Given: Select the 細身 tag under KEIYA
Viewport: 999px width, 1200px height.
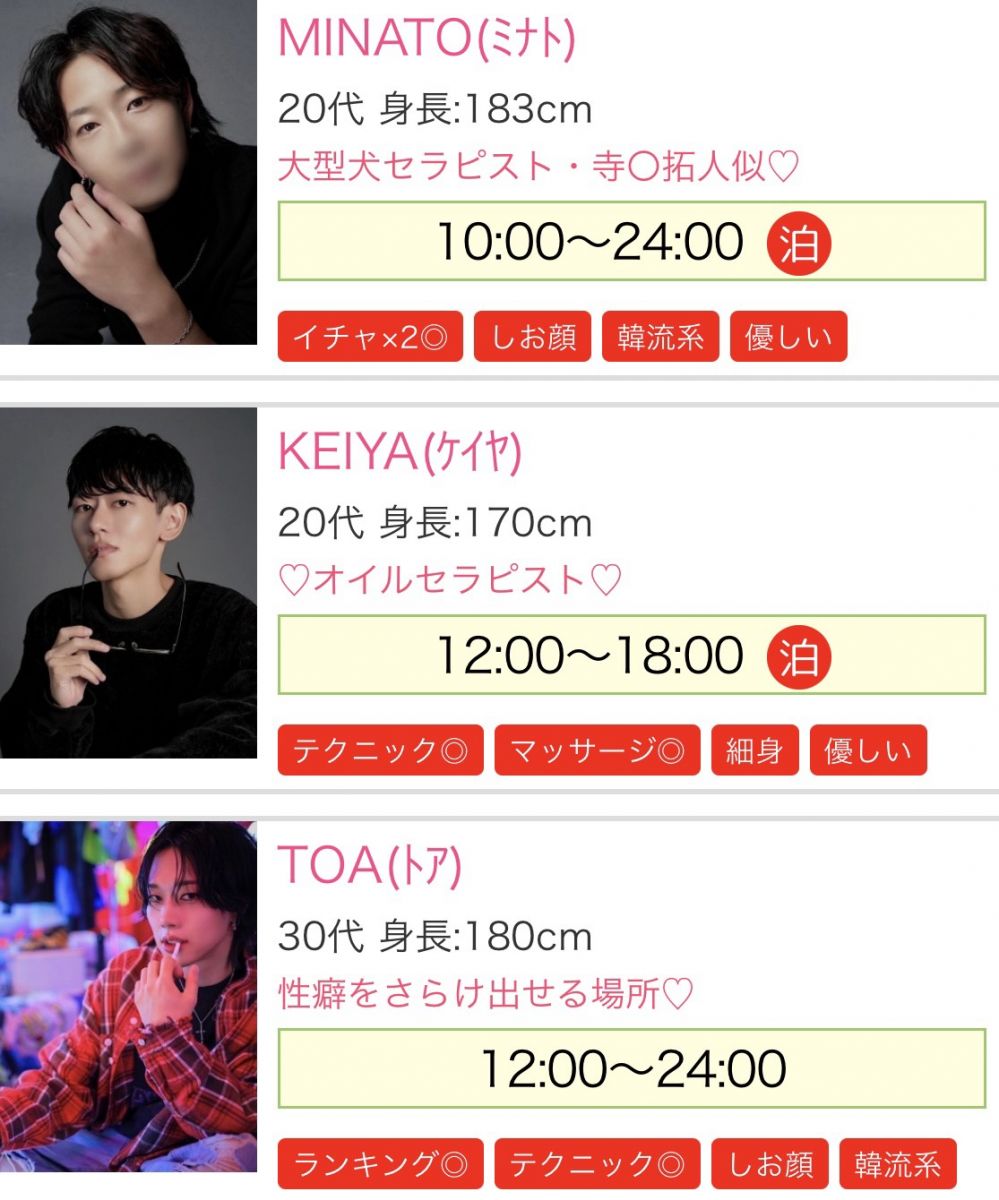Looking at the screenshot, I should [754, 751].
